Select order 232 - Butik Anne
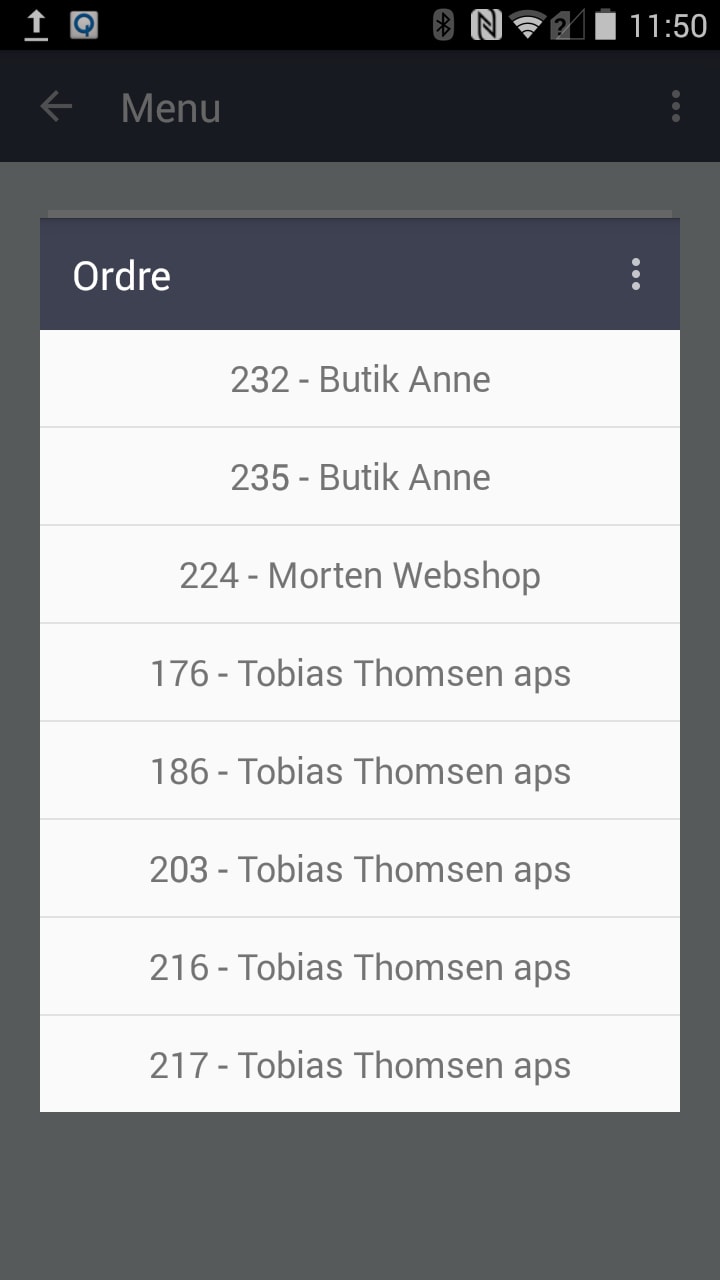 click(360, 380)
